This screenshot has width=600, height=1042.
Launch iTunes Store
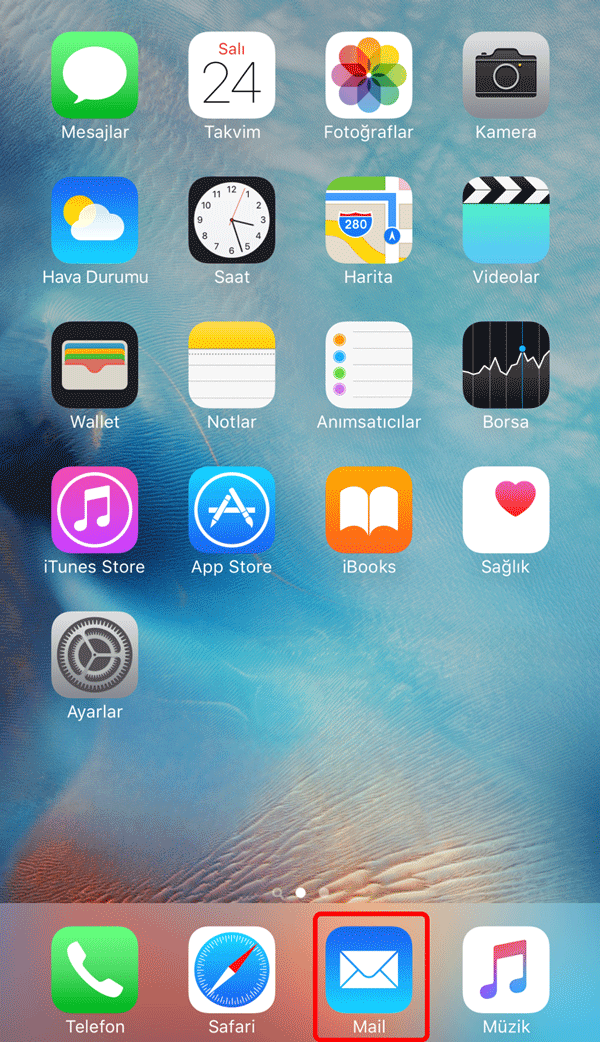click(x=95, y=510)
